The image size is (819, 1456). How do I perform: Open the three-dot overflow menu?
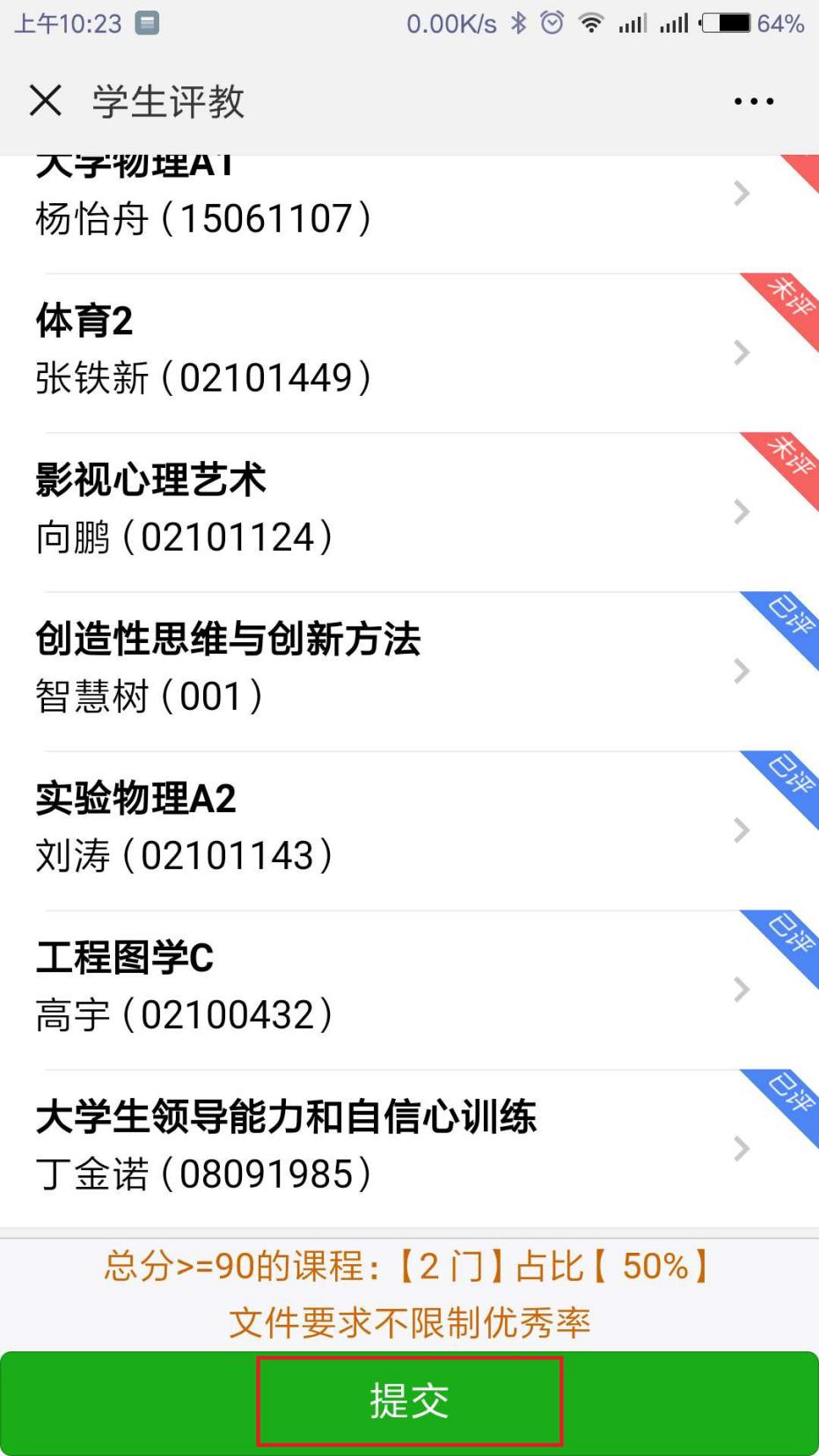point(754,101)
